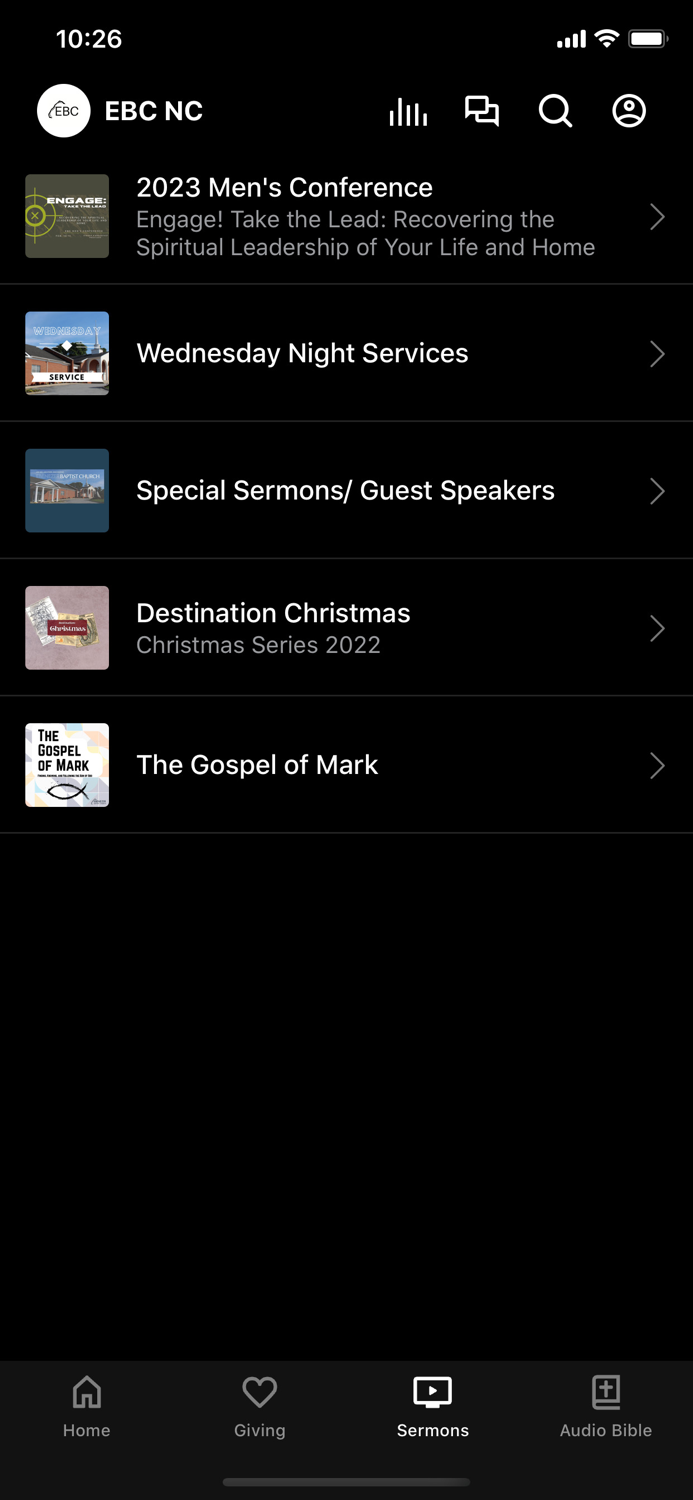This screenshot has height=1500, width=693.
Task: View Special Sermons/ Guest Speakers
Action: 346,490
